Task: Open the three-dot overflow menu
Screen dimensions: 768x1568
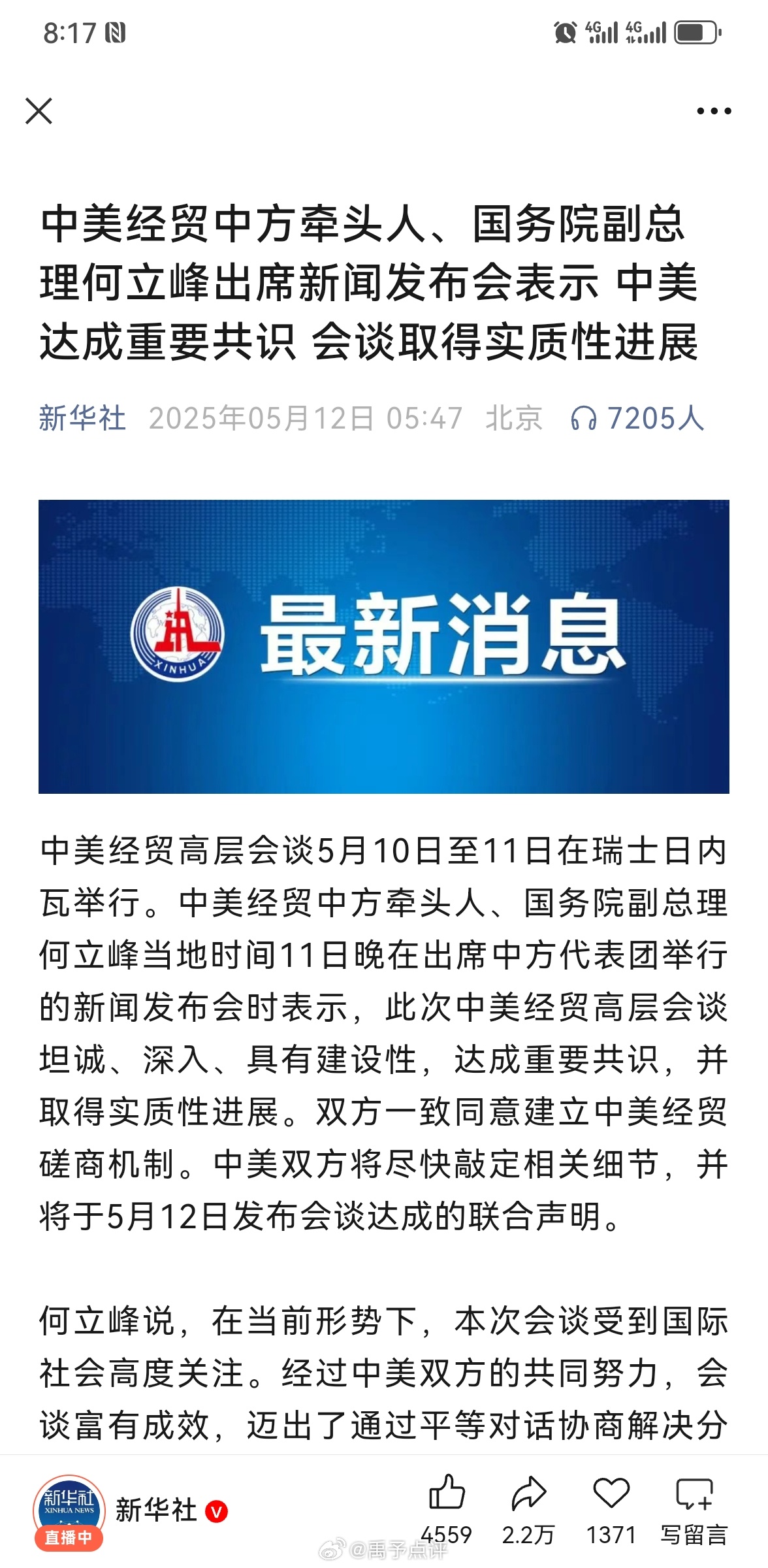Action: tap(713, 111)
